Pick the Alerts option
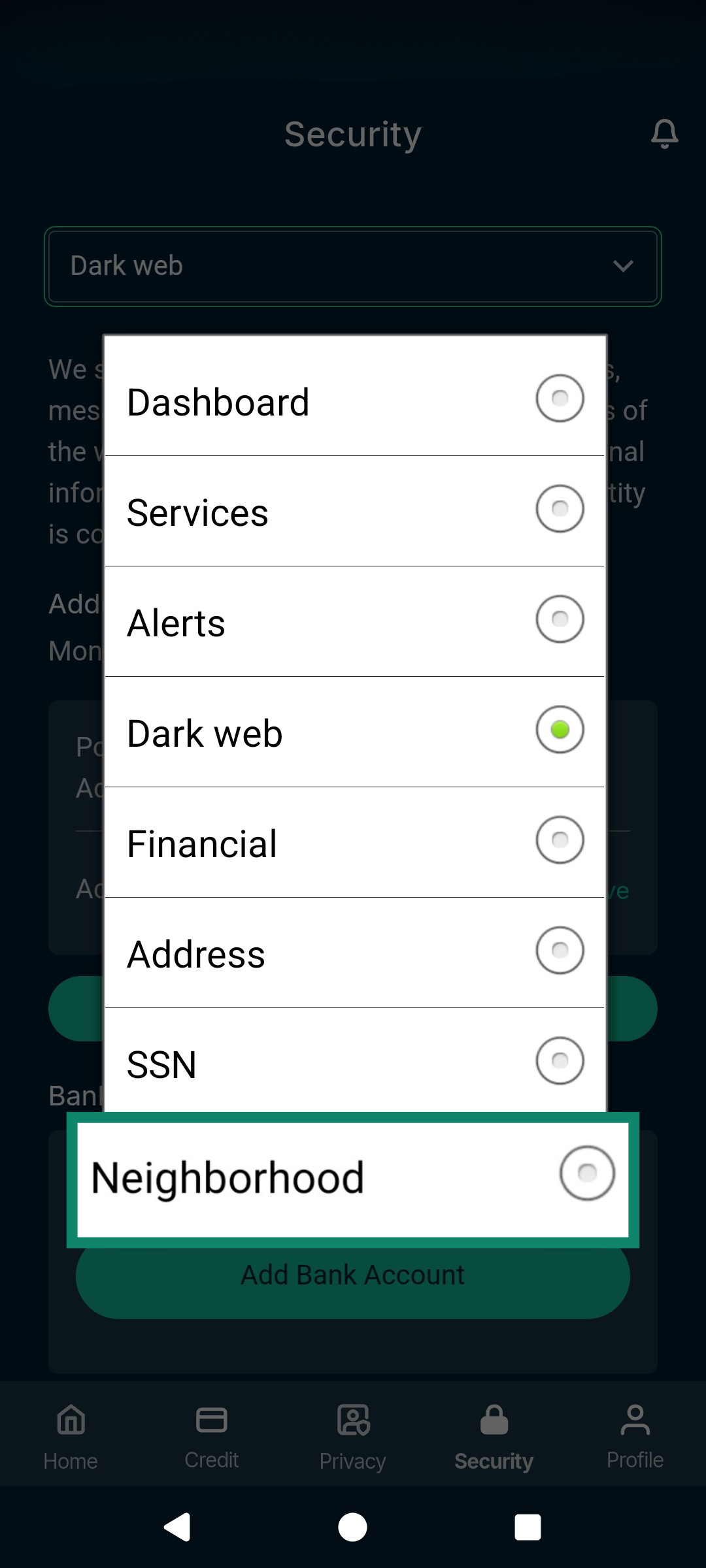The height and width of the screenshot is (1568, 706). pos(354,621)
